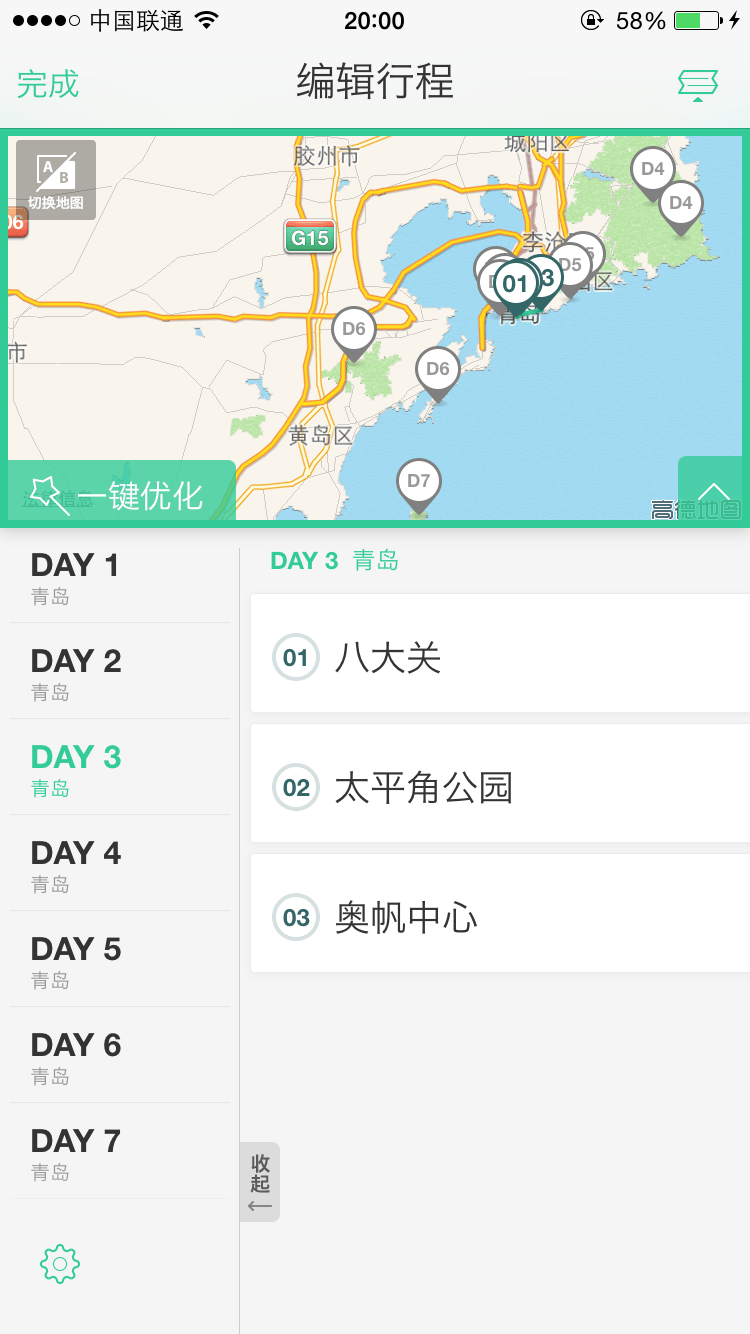Viewport: 750px width, 1334px height.
Task: Switch to DAY 4
Action: click(x=119, y=865)
